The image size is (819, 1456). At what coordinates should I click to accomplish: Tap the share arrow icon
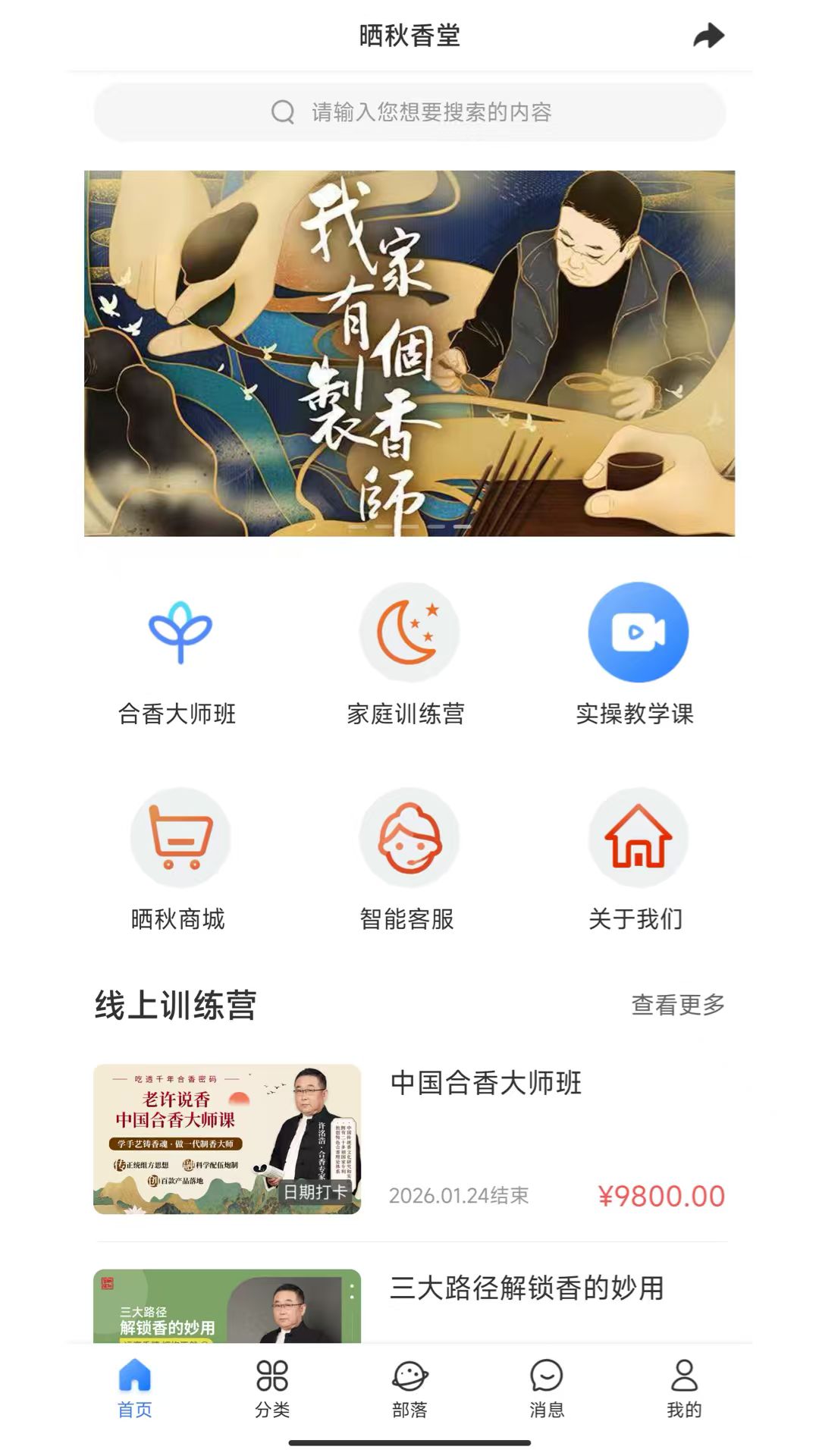click(709, 33)
